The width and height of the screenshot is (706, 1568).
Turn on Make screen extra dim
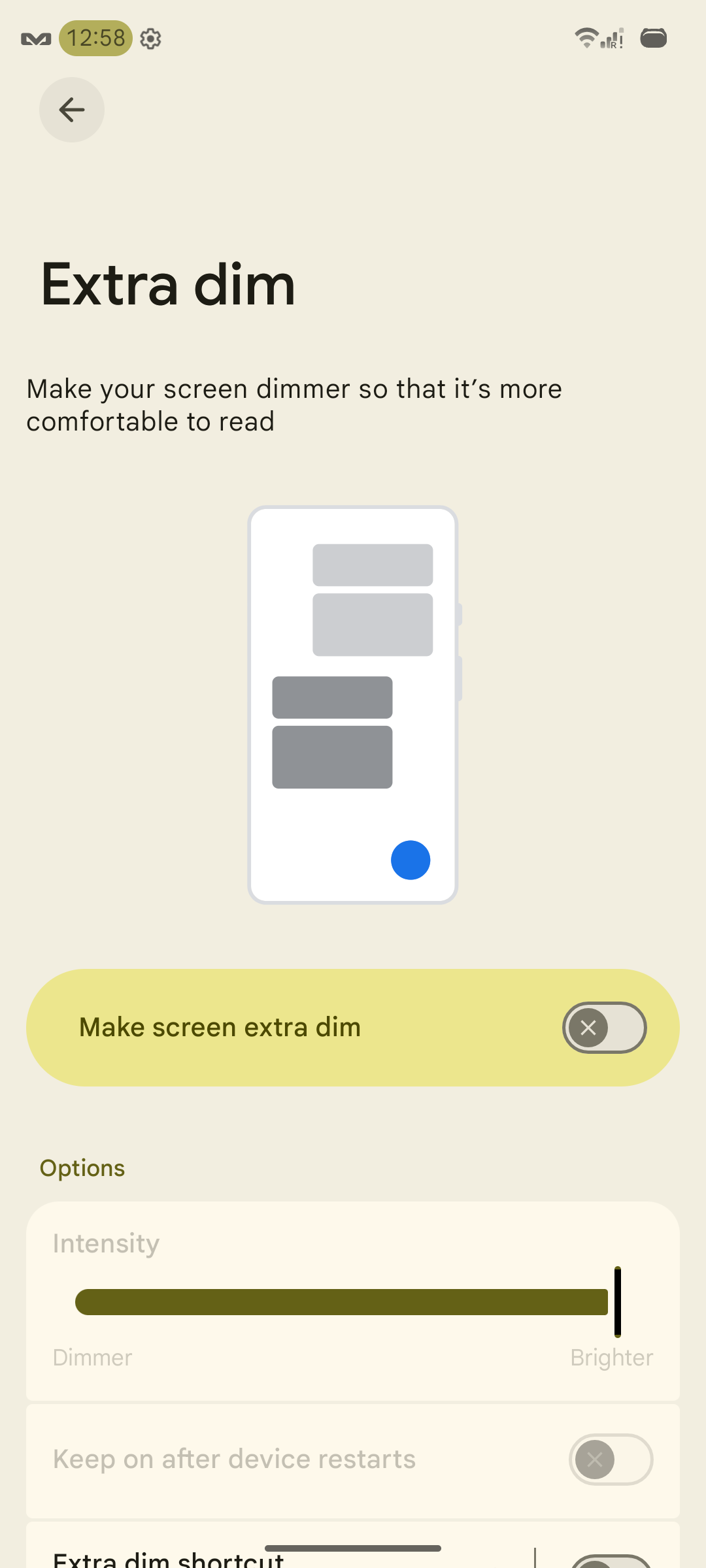coord(604,1028)
